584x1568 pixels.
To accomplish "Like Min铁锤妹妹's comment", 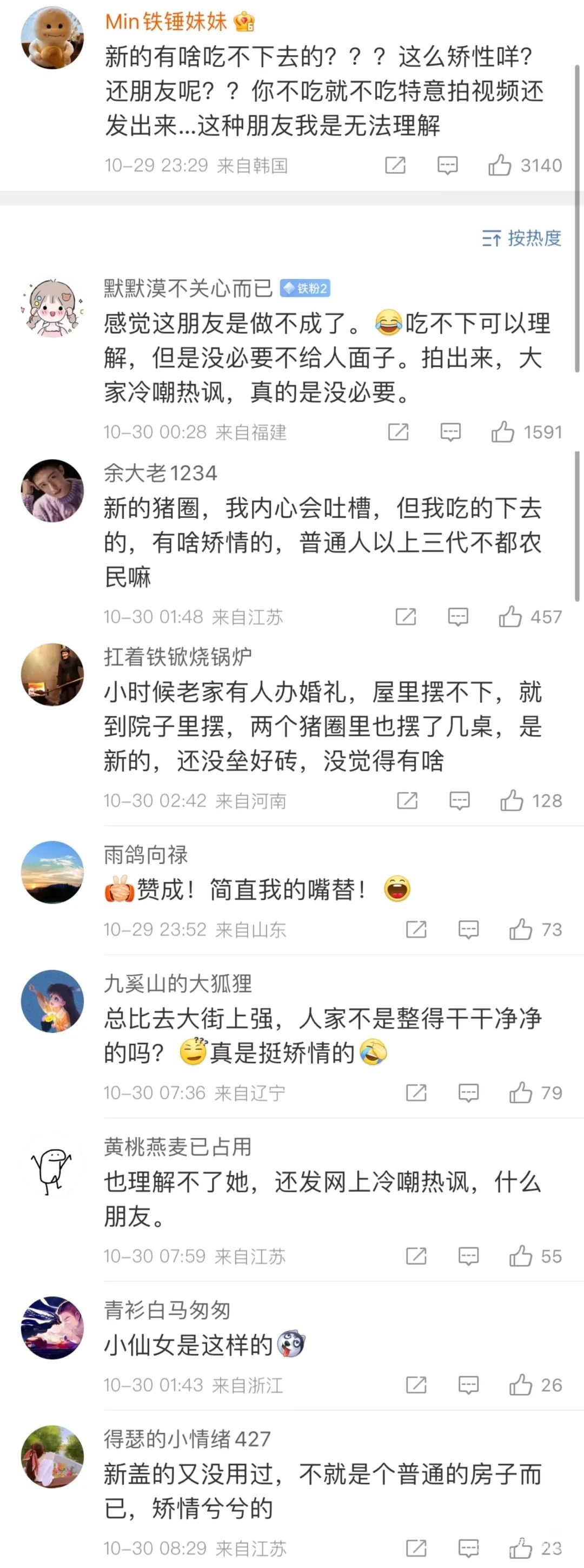I will [x=500, y=165].
